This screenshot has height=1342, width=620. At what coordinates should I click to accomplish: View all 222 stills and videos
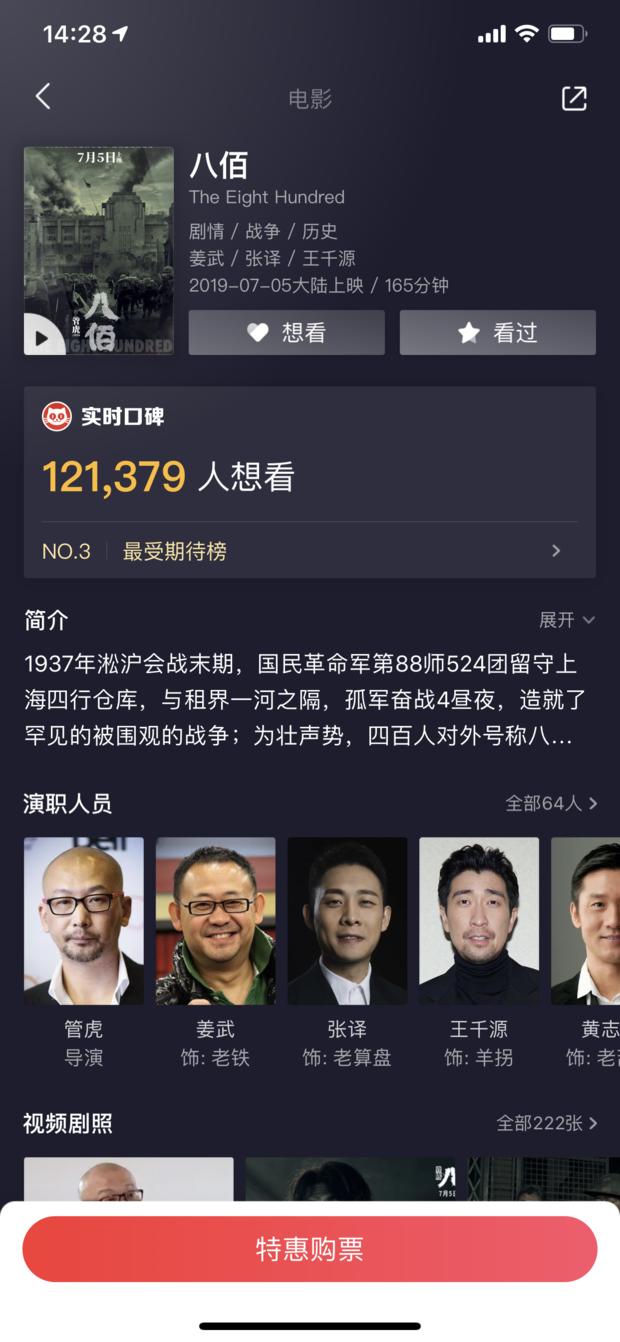coord(547,1123)
